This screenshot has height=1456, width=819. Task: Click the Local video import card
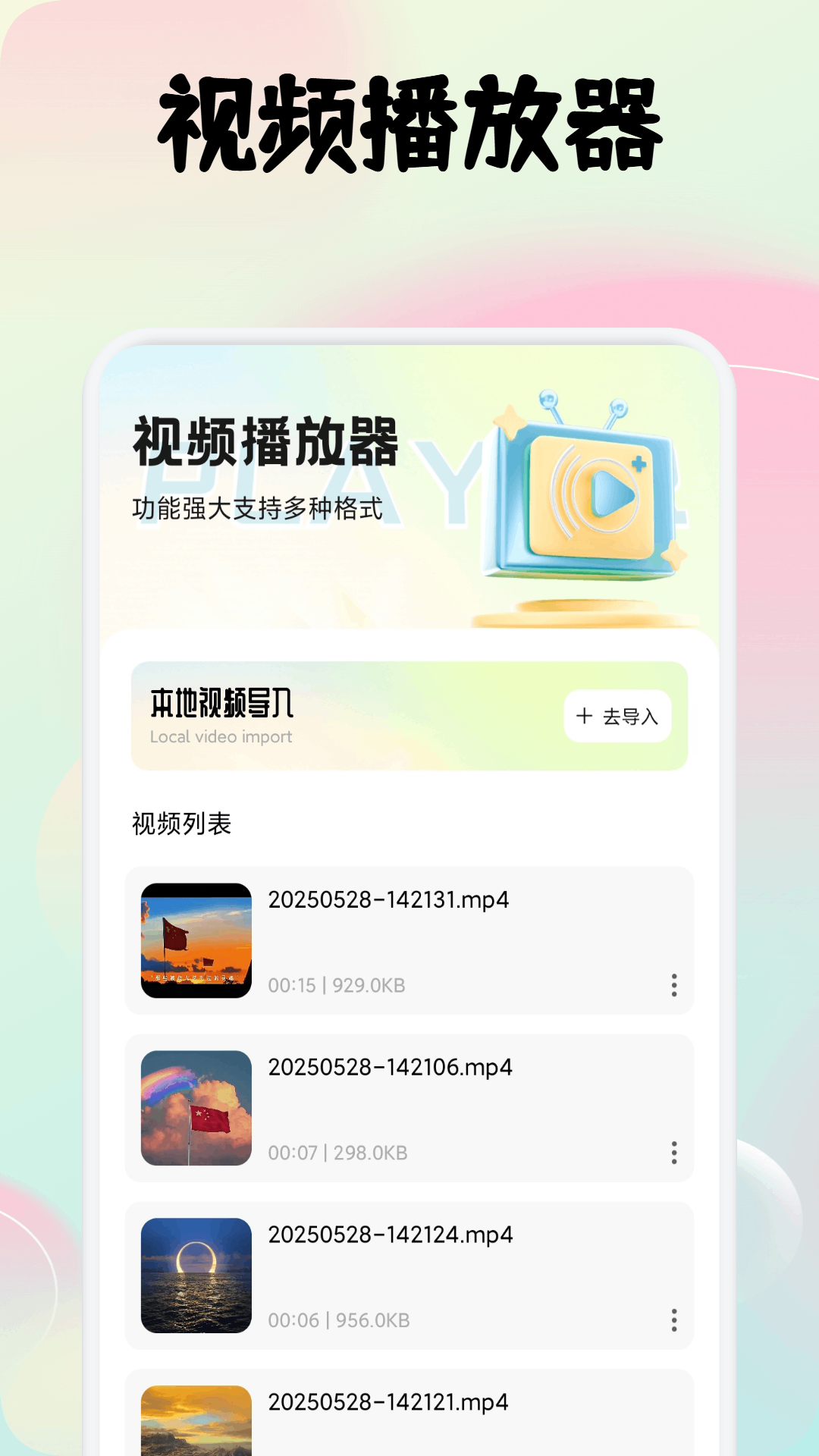409,716
